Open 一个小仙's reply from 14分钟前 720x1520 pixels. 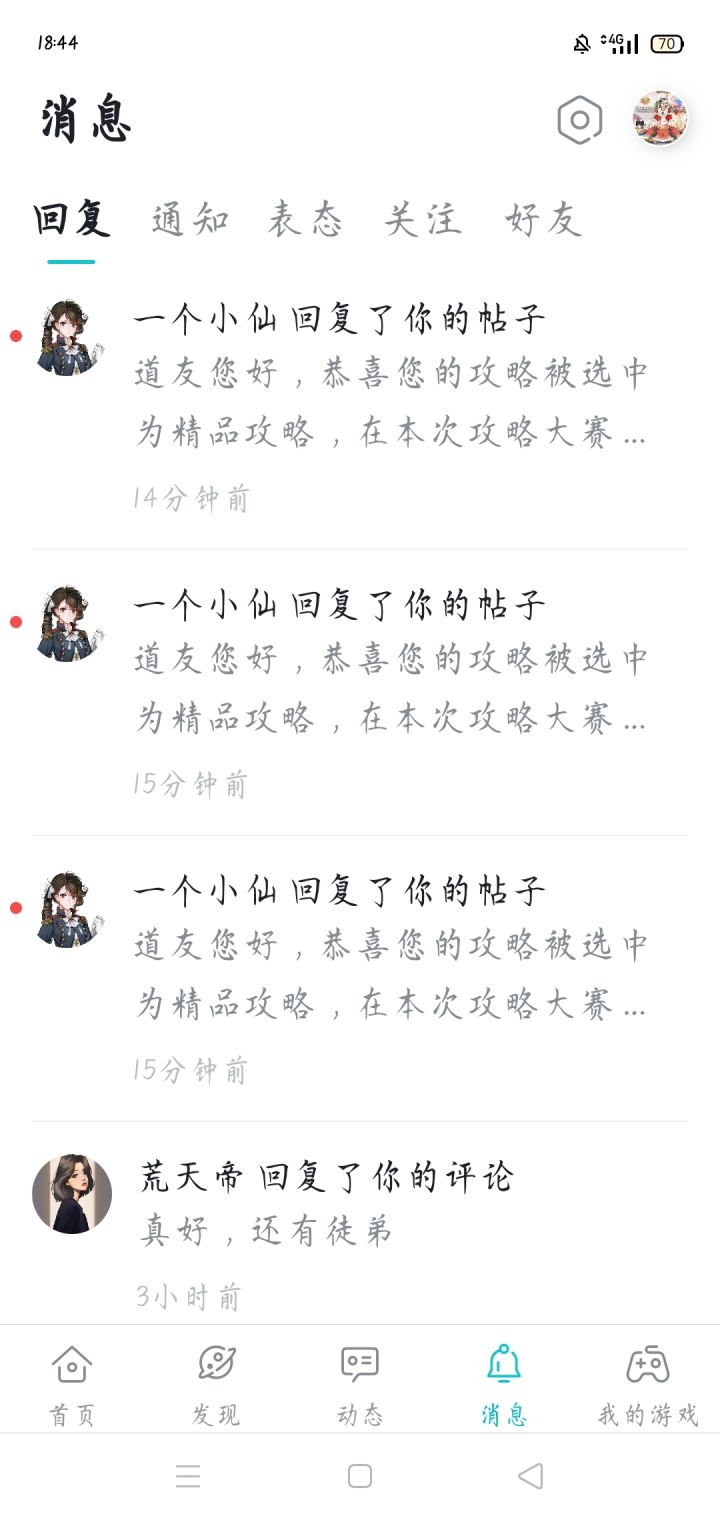click(x=360, y=407)
